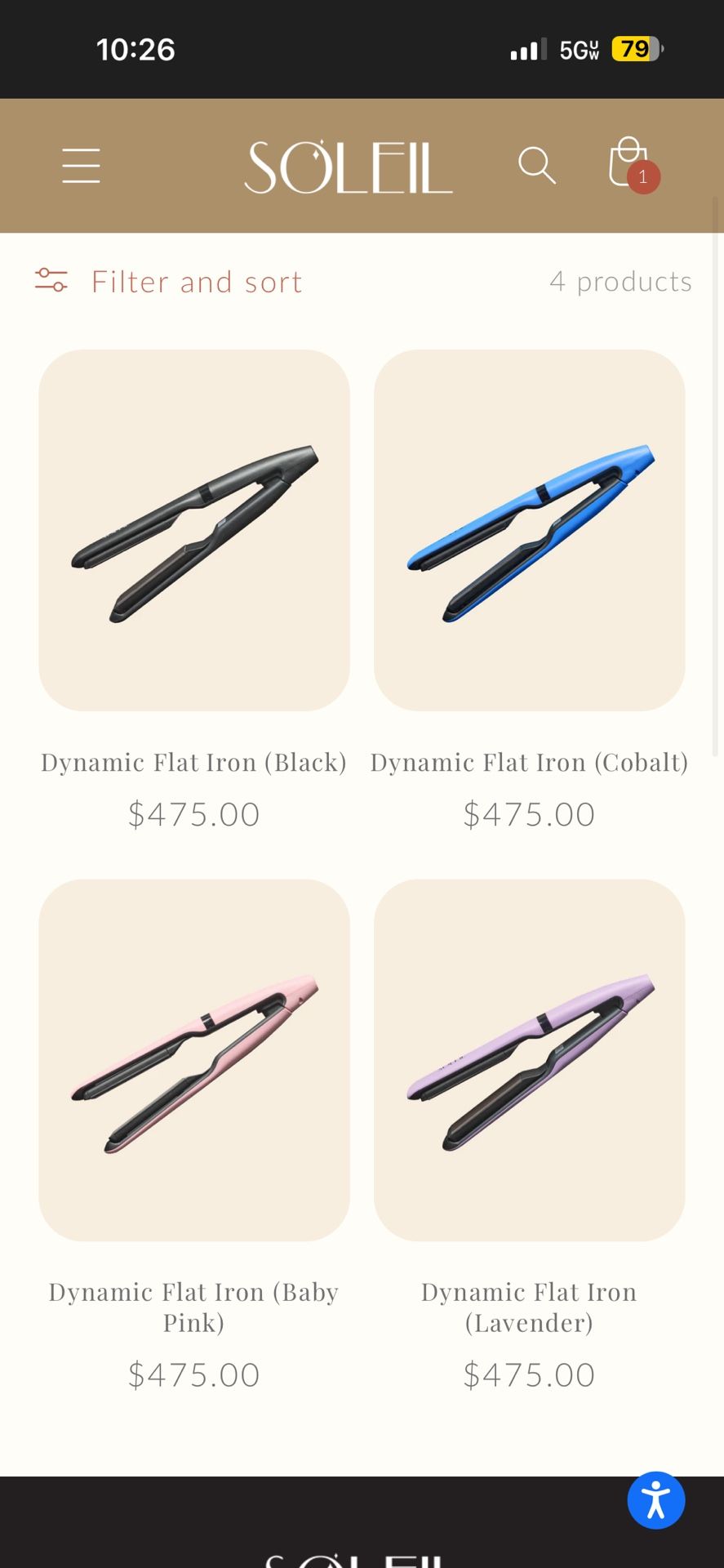Open the shopping bag cart
The height and width of the screenshot is (1568, 724).
pos(624,163)
